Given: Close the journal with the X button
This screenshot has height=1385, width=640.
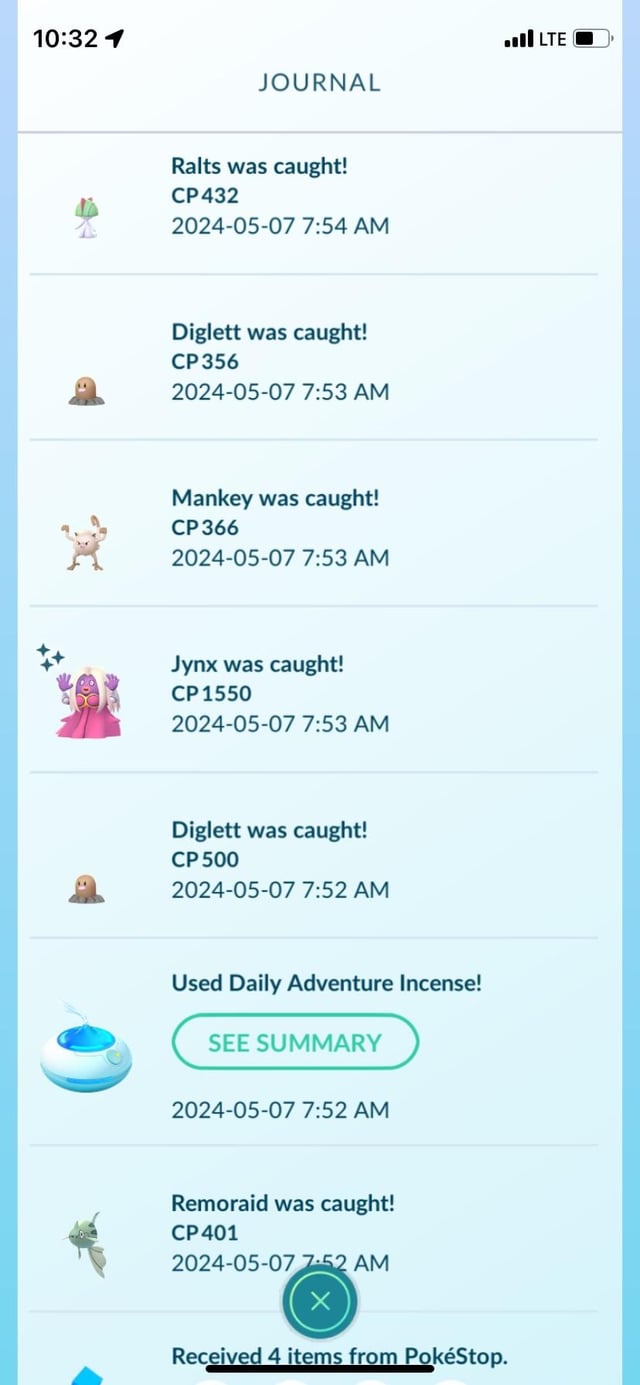Looking at the screenshot, I should click(x=320, y=1301).
